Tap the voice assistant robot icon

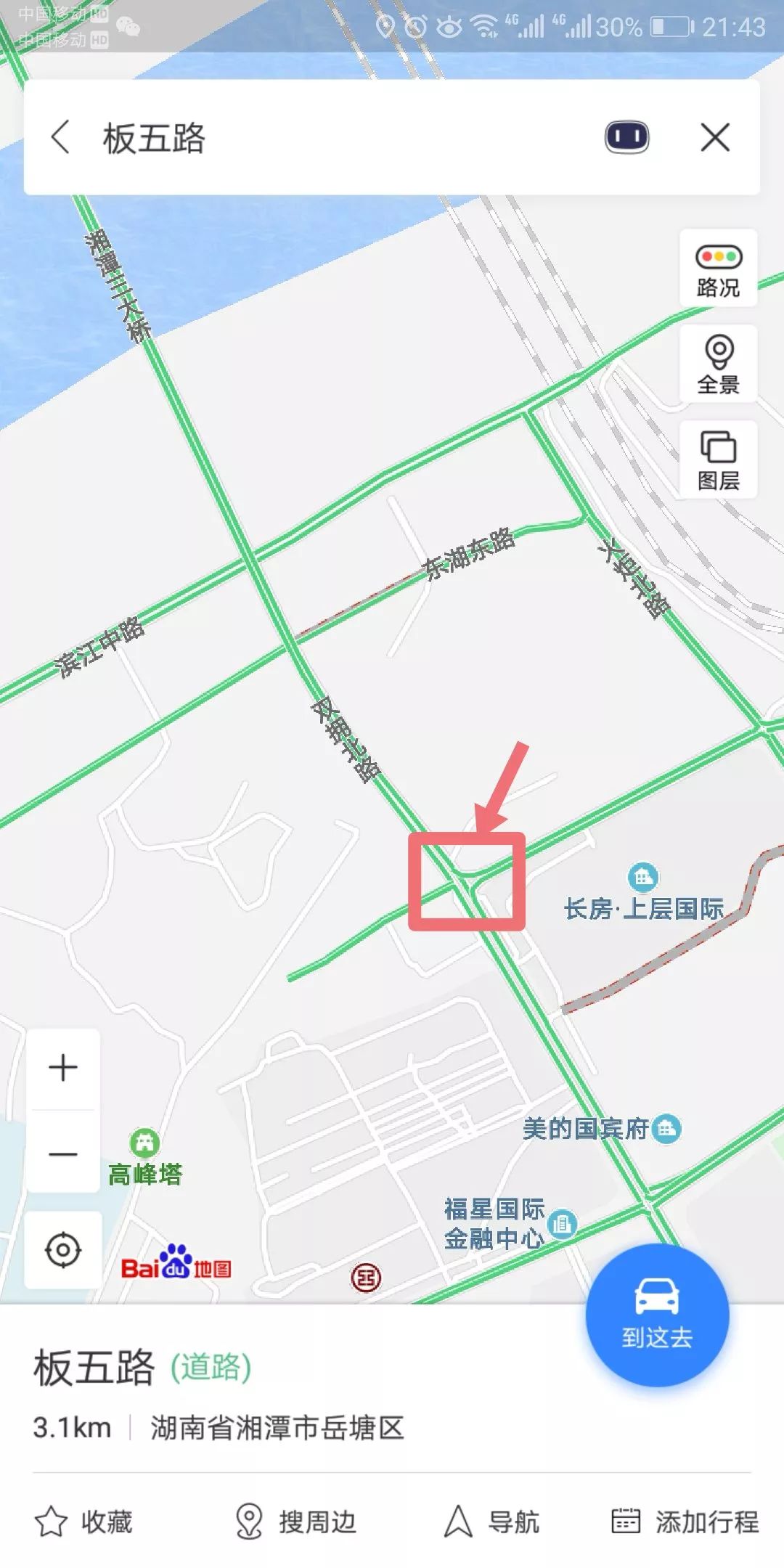click(x=626, y=136)
